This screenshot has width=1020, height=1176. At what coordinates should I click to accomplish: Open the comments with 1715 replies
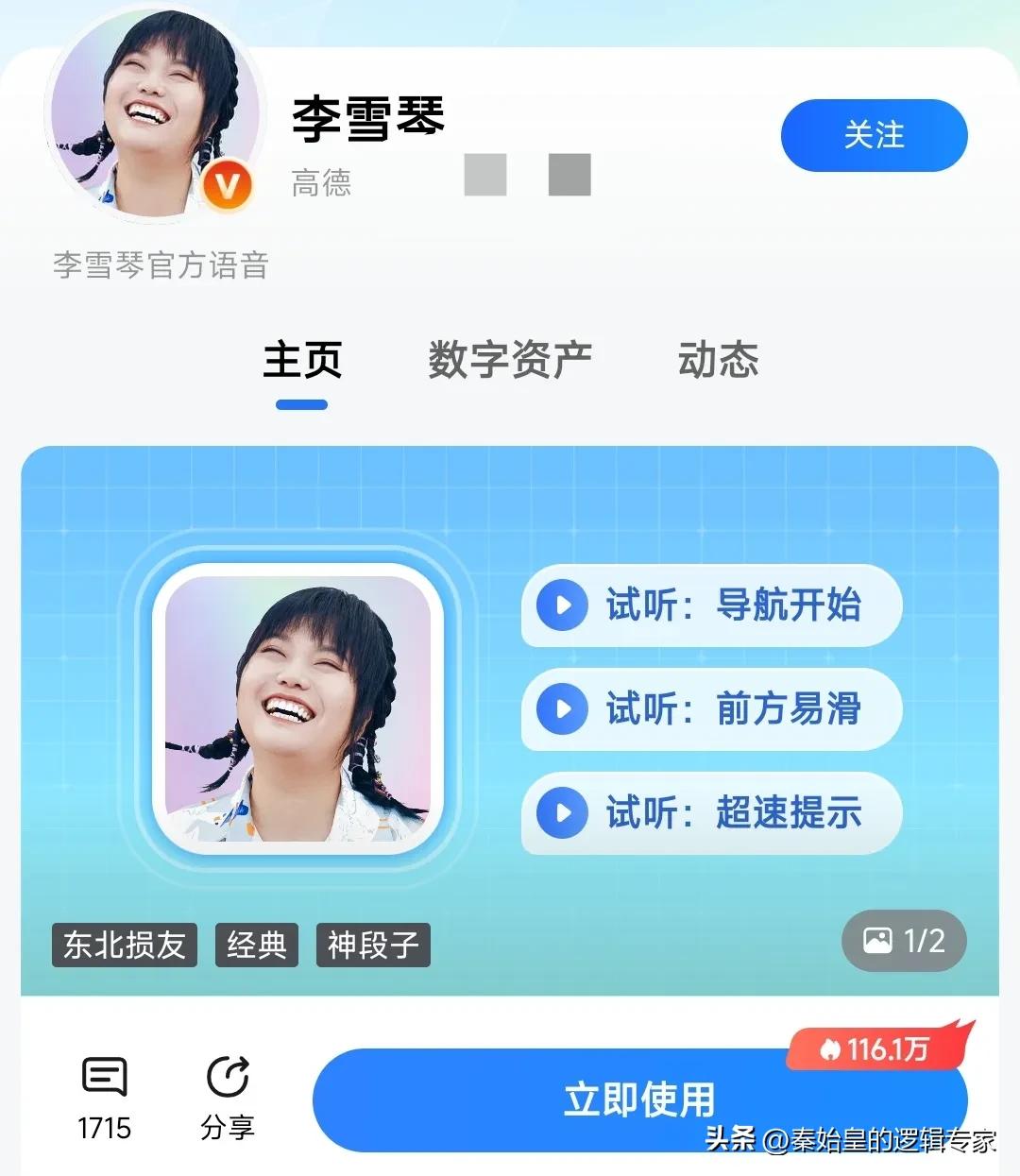click(x=104, y=1096)
